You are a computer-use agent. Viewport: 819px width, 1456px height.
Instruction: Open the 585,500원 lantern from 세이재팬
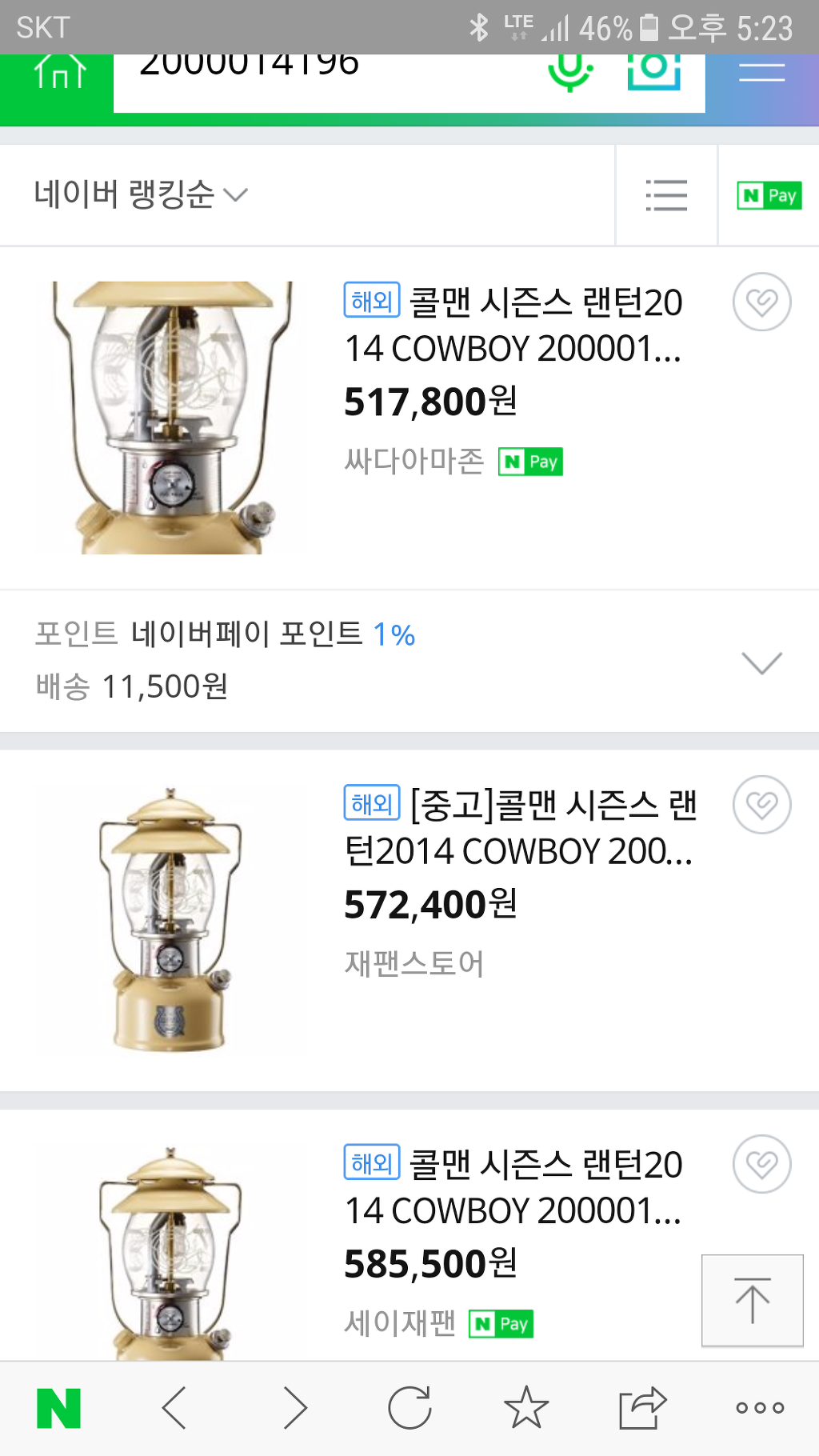point(512,1188)
